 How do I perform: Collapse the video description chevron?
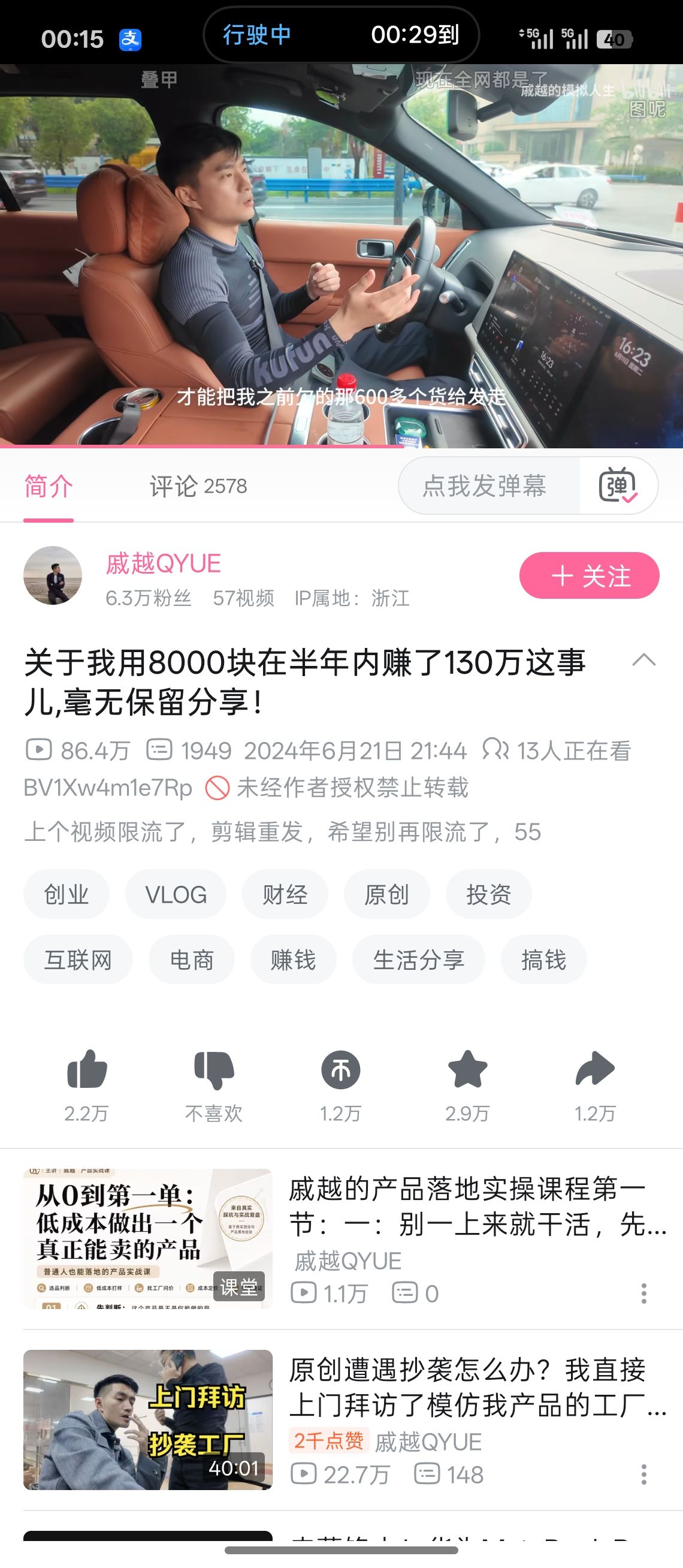tap(643, 660)
